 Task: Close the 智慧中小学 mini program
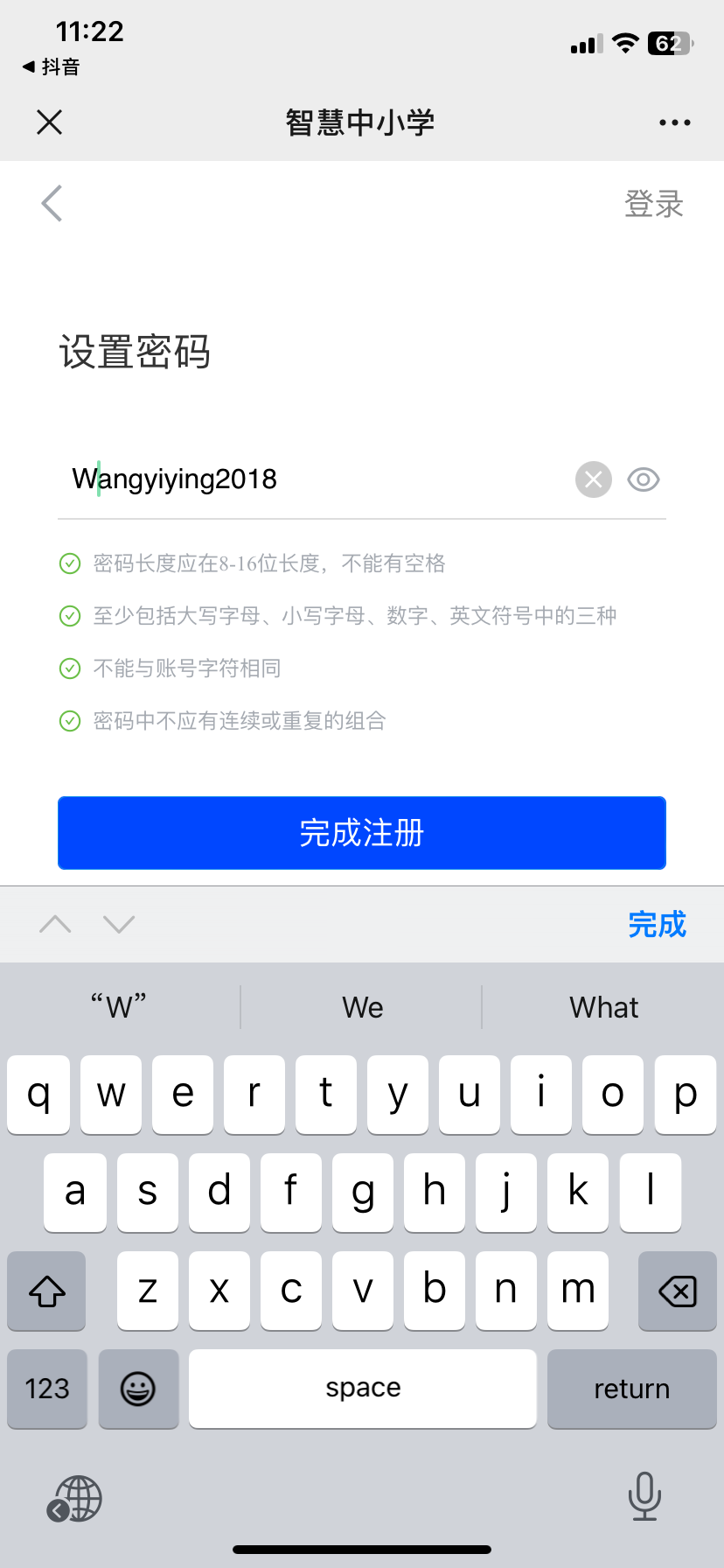point(50,122)
